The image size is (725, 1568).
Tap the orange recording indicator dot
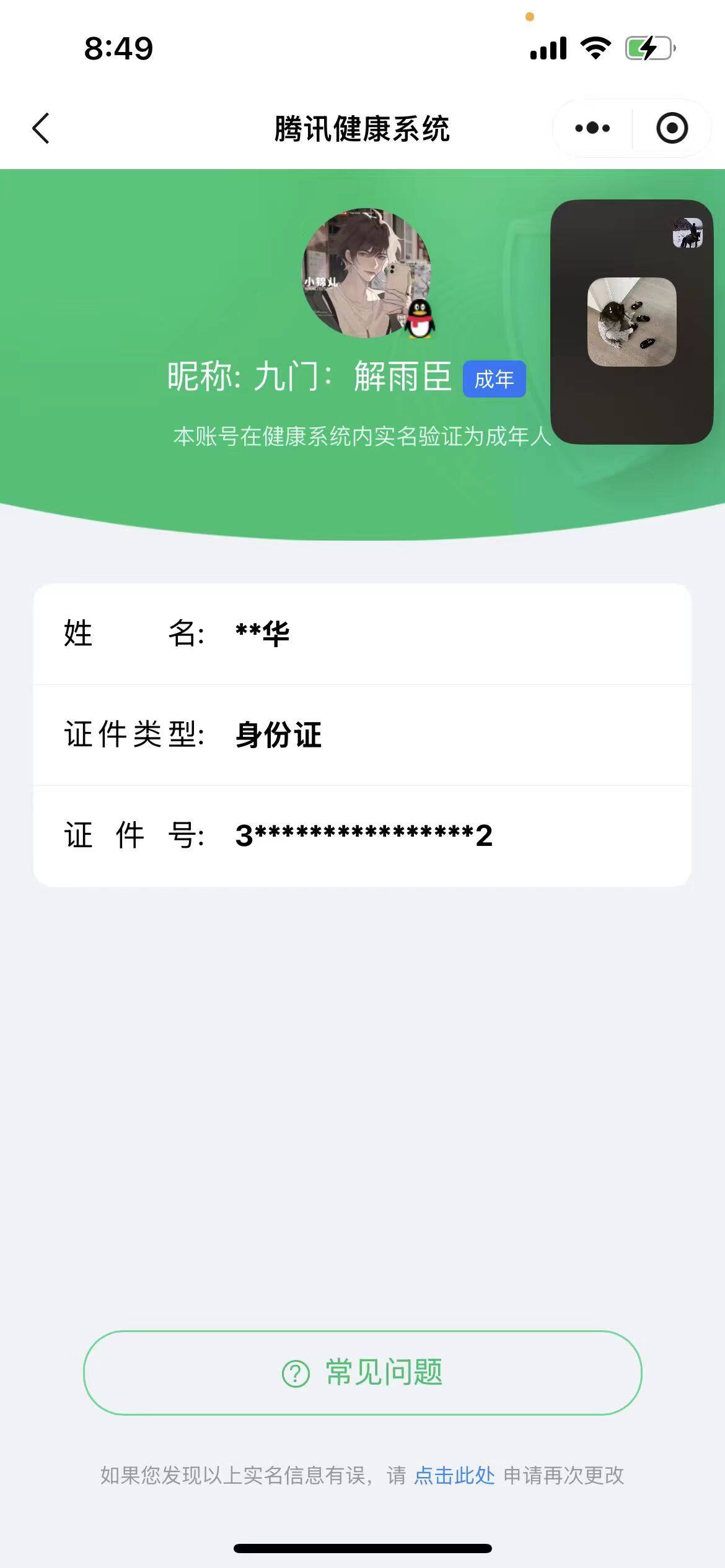[529, 17]
